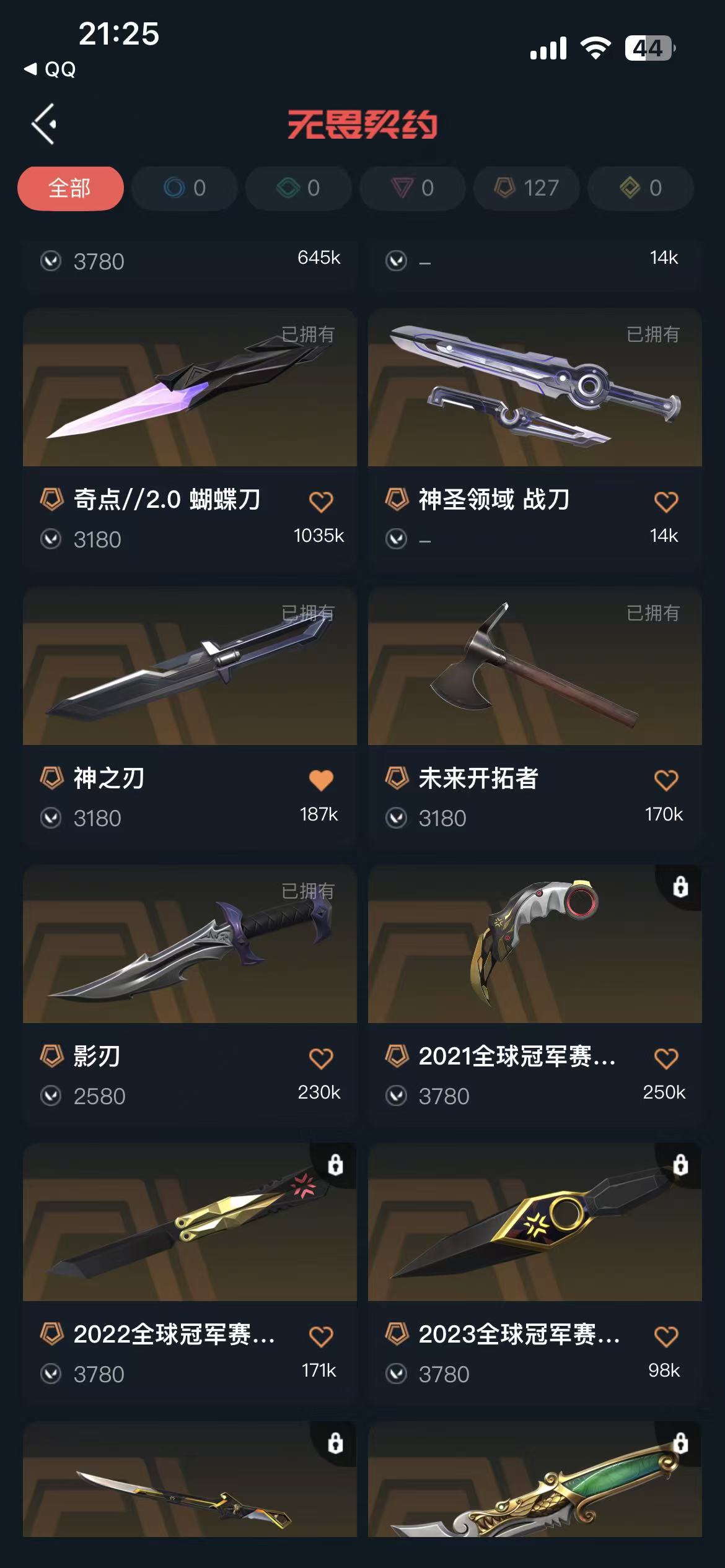Return to QQ via status bar link
This screenshot has height=1568, width=725.
(x=51, y=69)
